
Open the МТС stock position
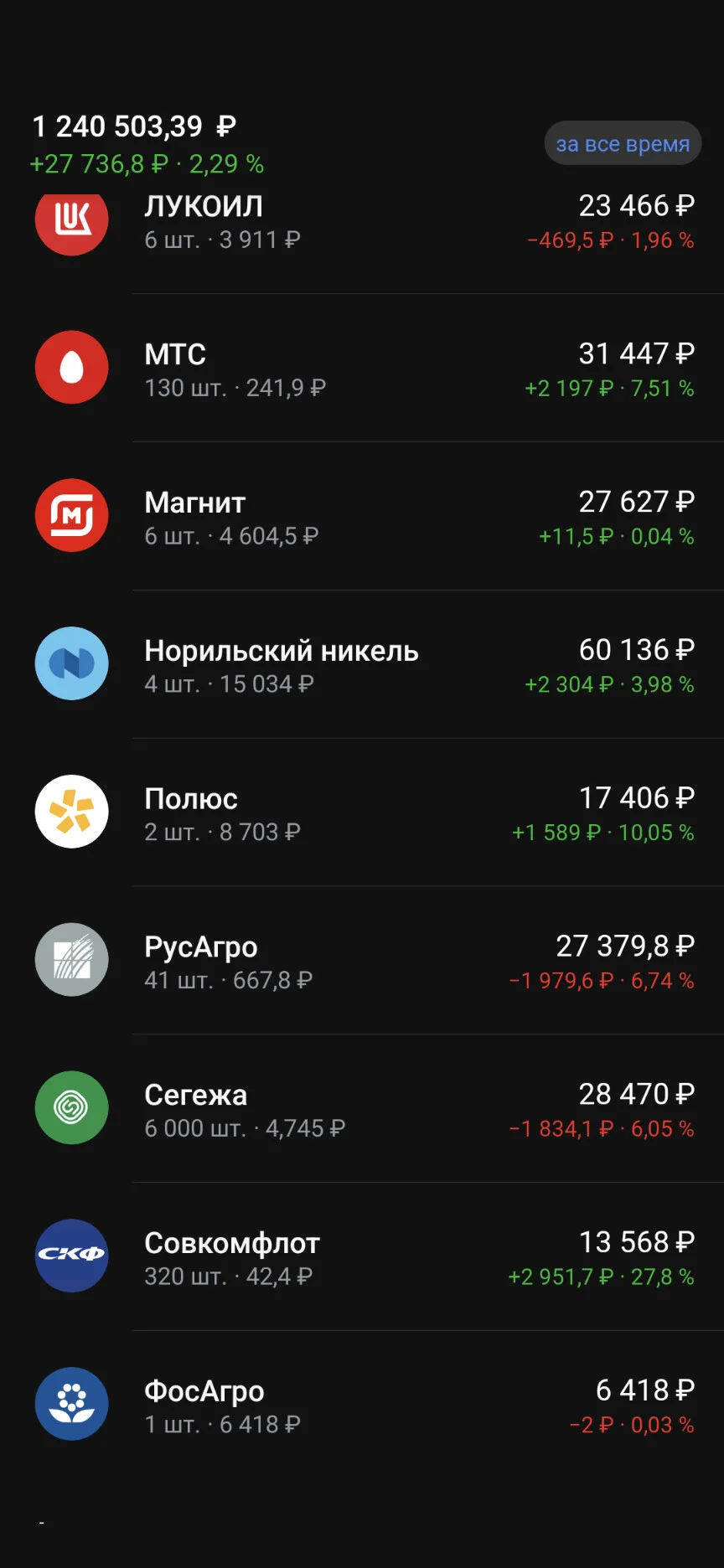click(362, 369)
